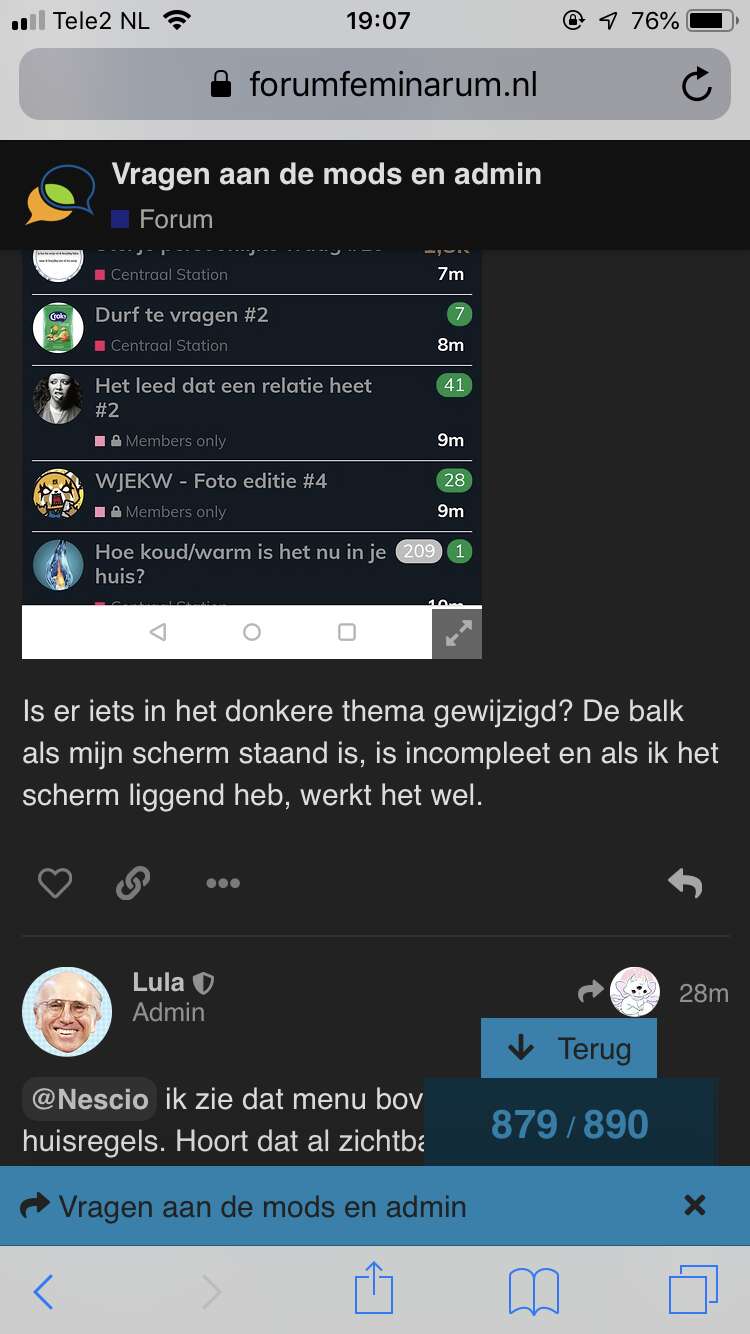Like this post with the heart
The width and height of the screenshot is (750, 1334).
coord(55,883)
